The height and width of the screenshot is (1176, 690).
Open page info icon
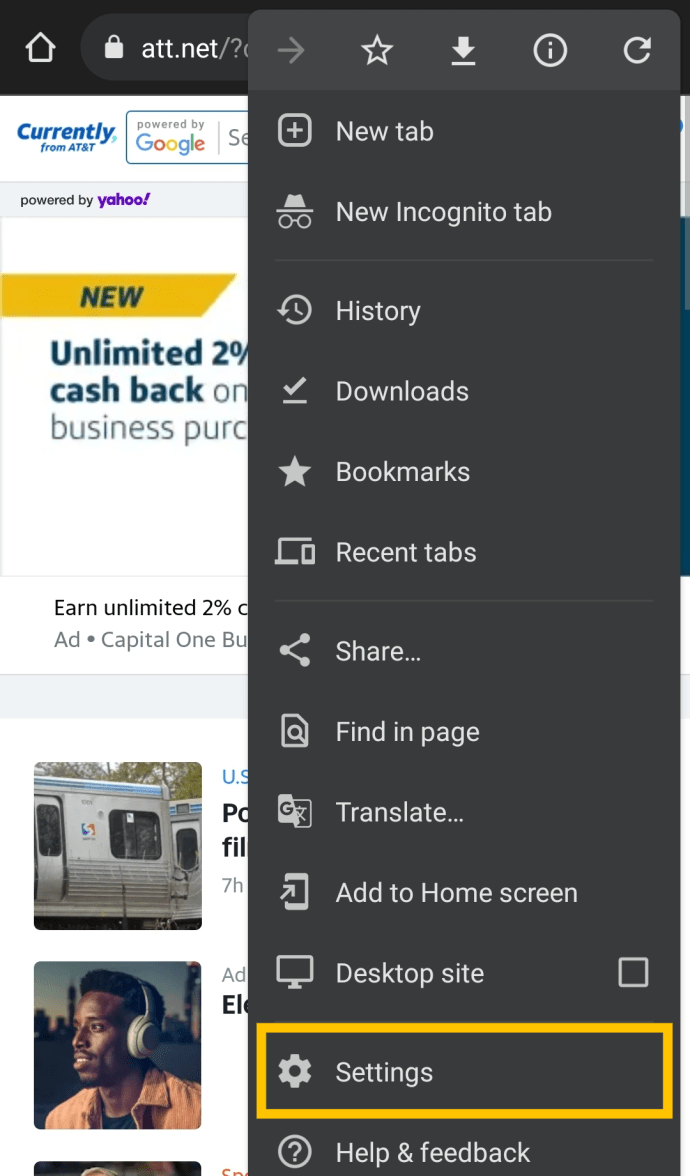tap(550, 50)
